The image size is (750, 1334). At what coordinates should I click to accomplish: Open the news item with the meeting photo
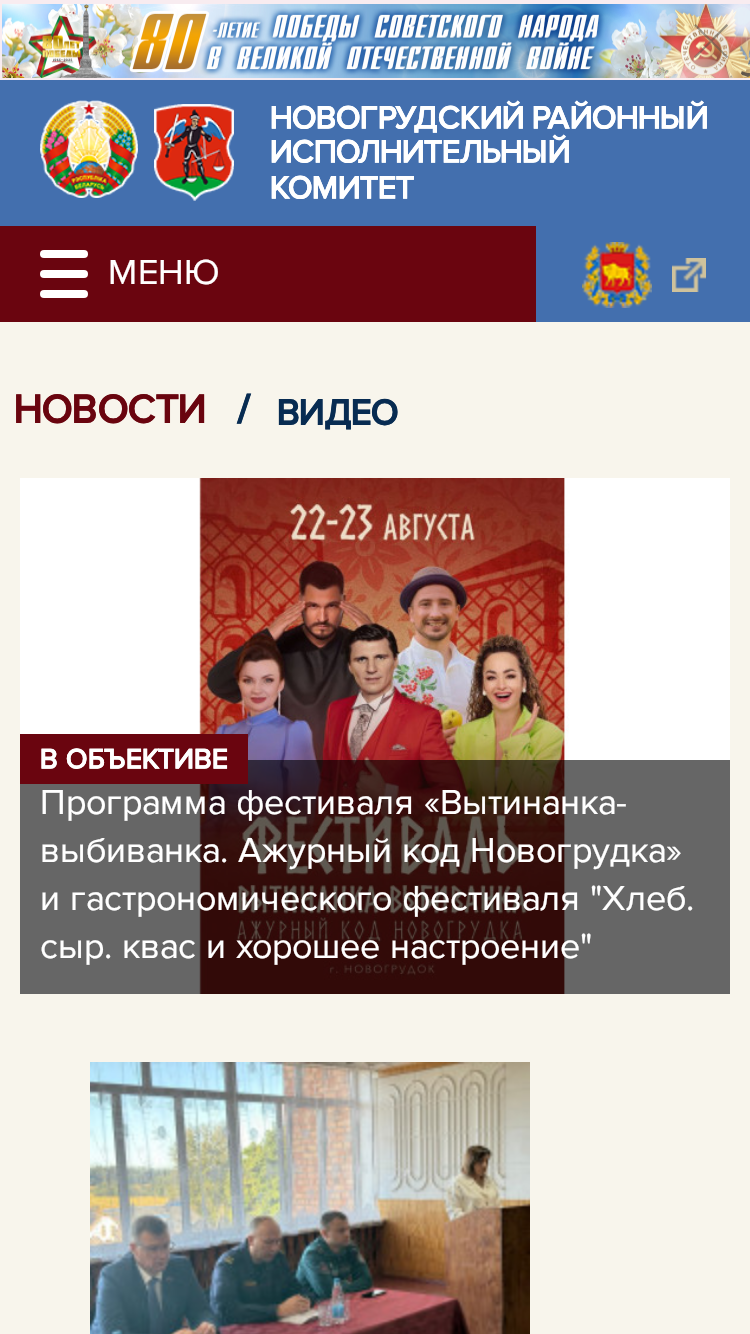[310, 1197]
